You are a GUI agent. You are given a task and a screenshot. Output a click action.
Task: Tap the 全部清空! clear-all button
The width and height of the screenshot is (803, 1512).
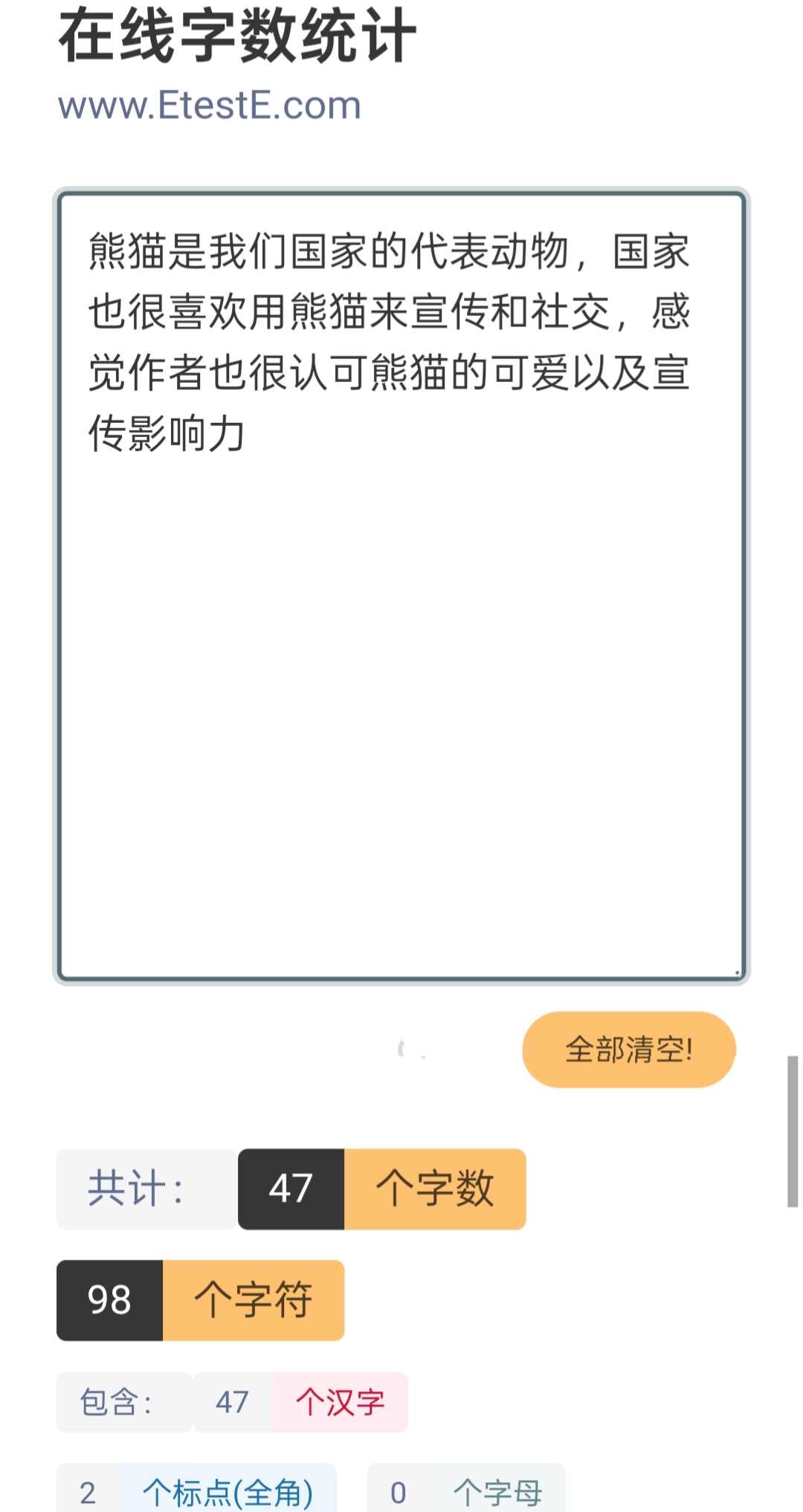[x=629, y=1050]
